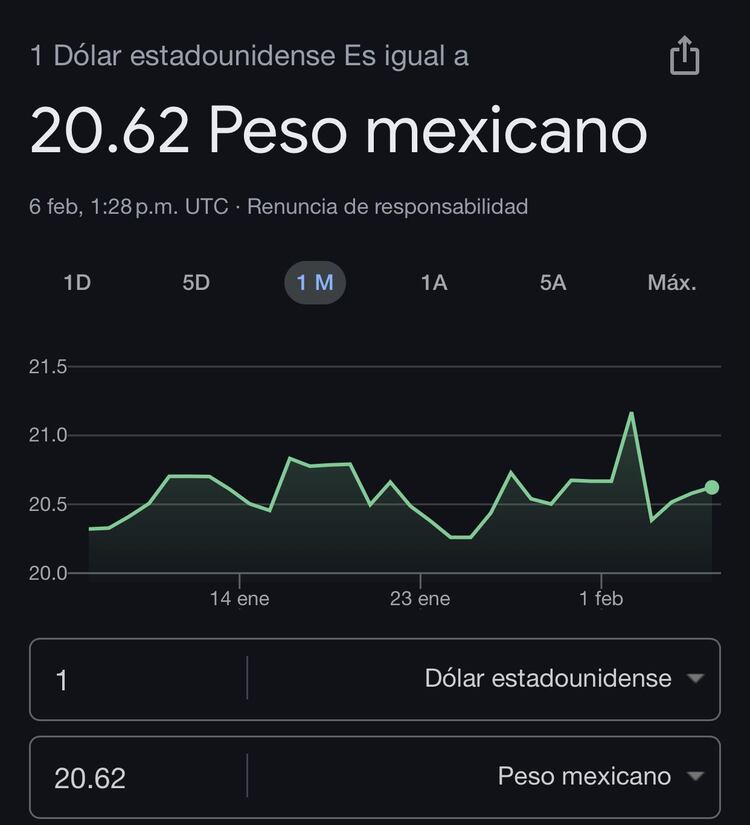
Task: View the 1A exchange history
Action: coord(433,283)
